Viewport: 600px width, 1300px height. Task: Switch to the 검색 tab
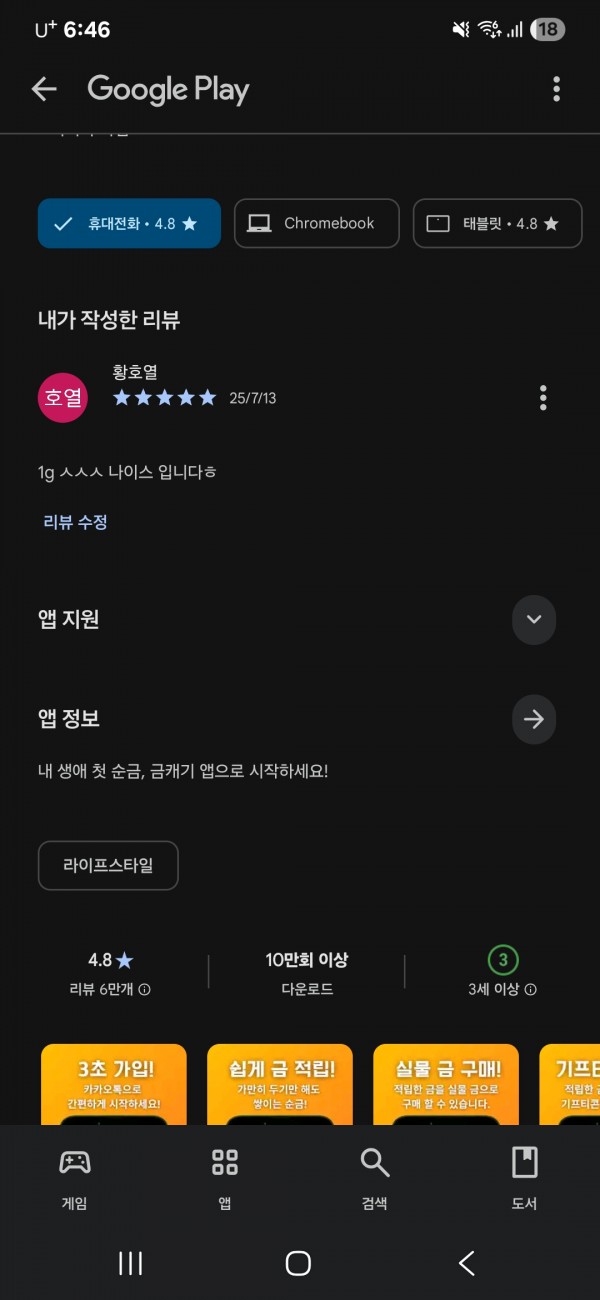coord(375,1179)
